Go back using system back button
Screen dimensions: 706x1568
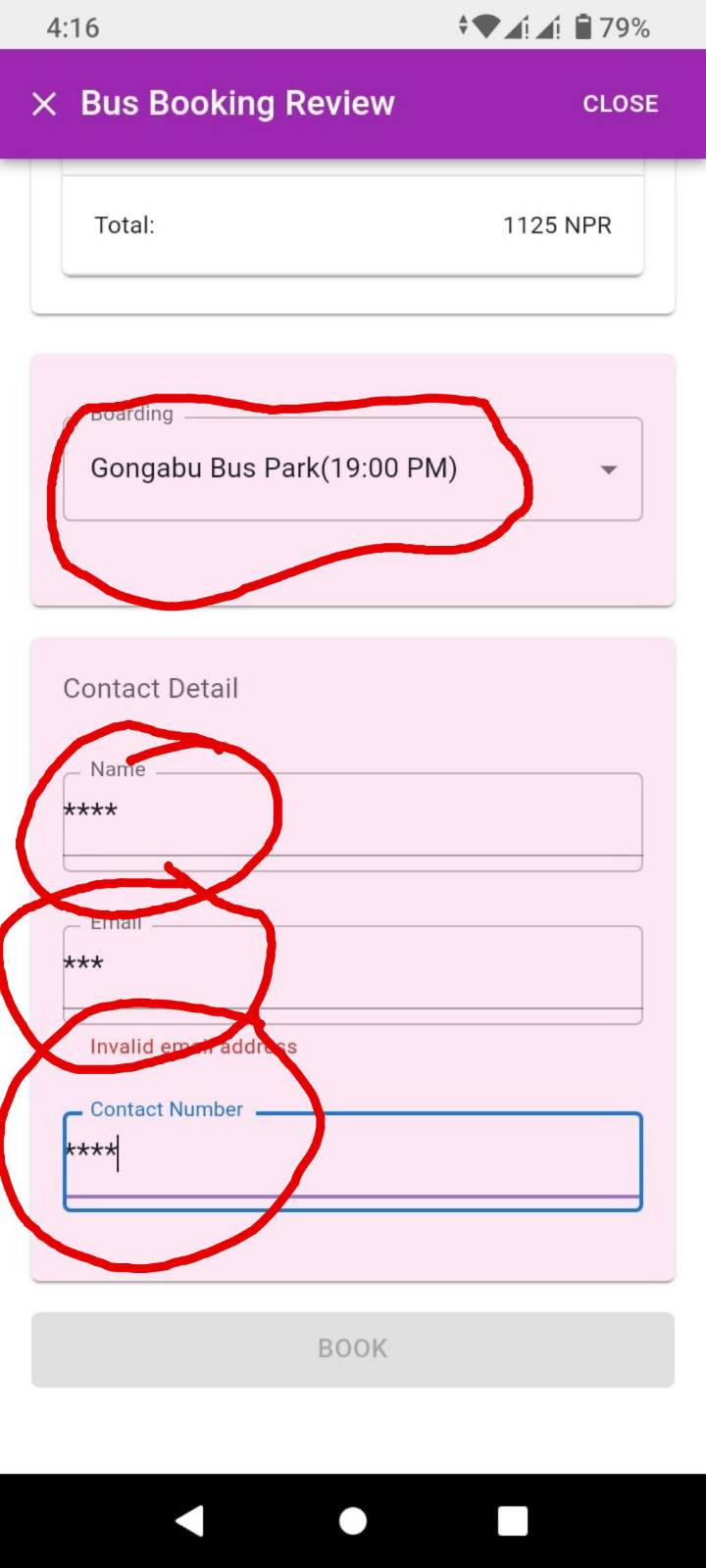(x=189, y=1520)
